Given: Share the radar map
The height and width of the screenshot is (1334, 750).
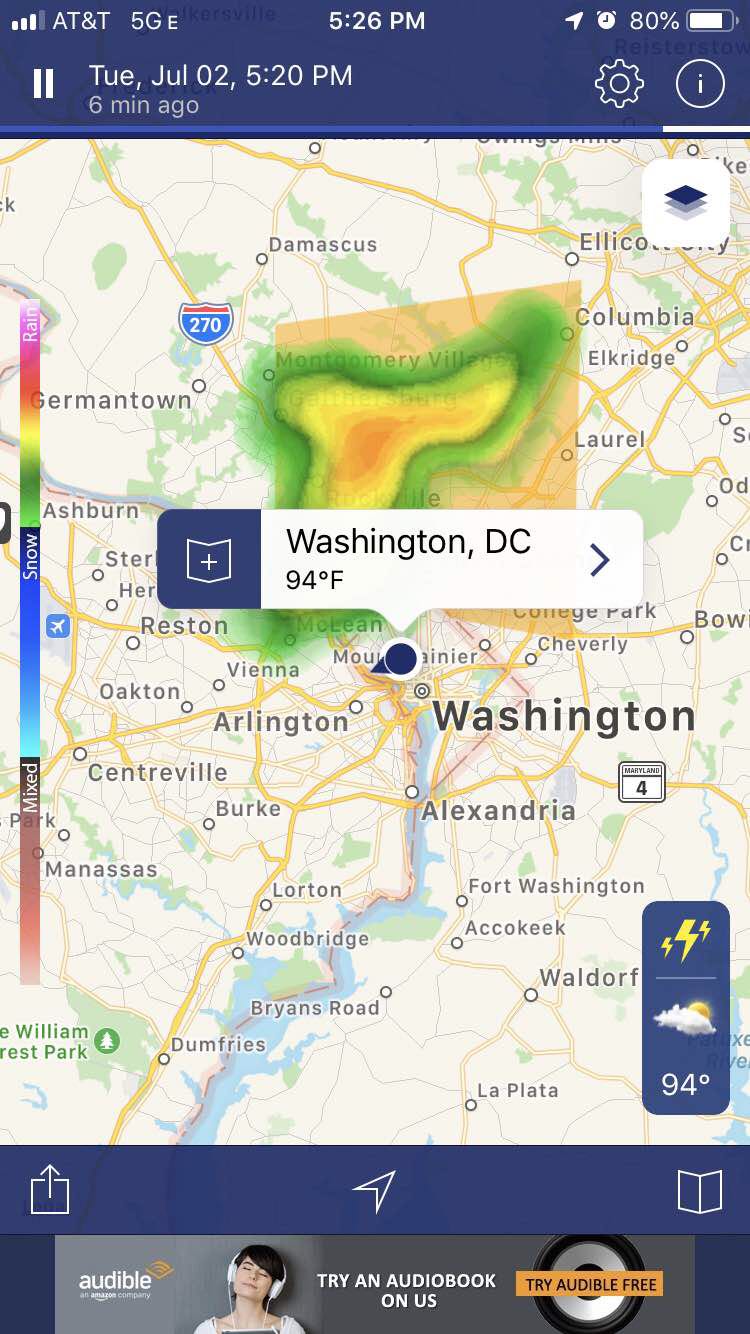Looking at the screenshot, I should (49, 1191).
